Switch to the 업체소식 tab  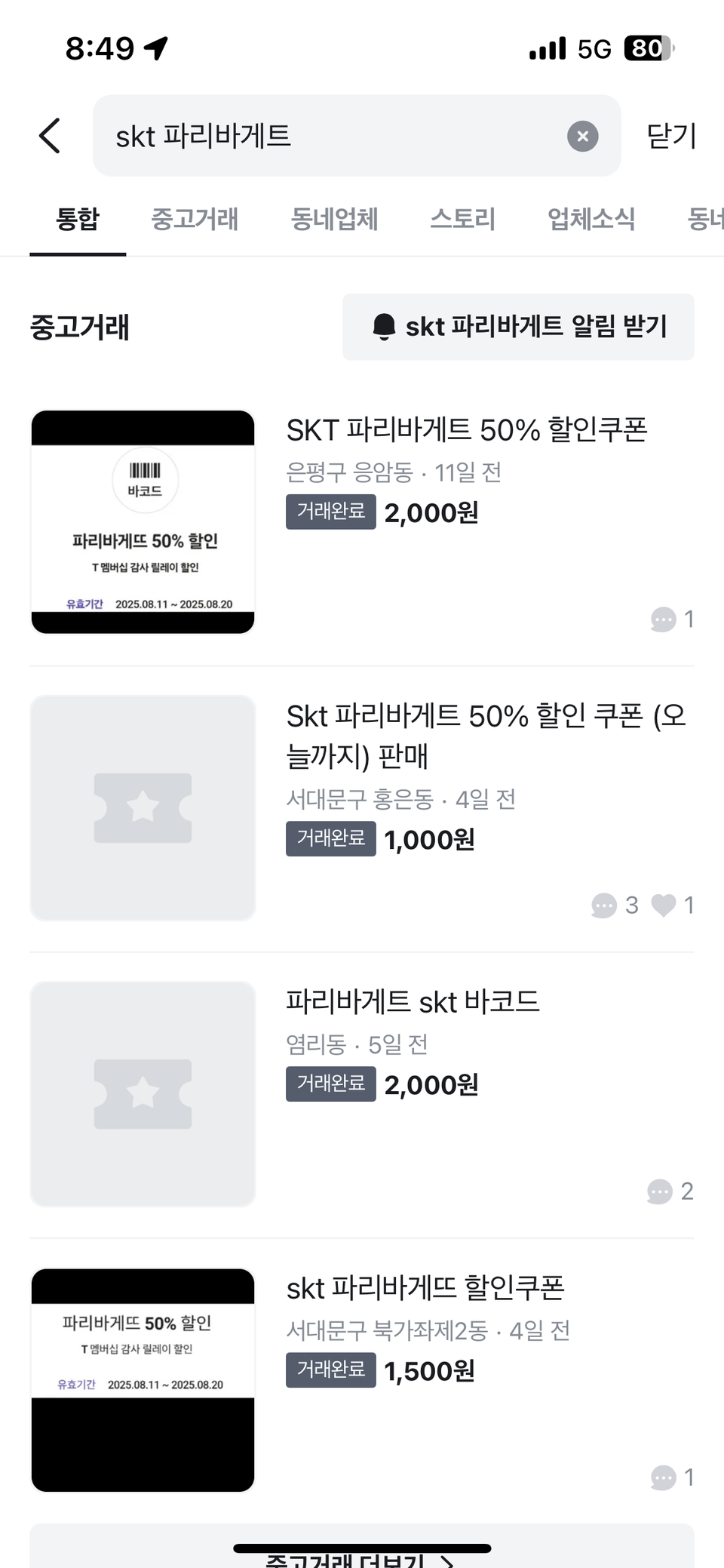[590, 219]
